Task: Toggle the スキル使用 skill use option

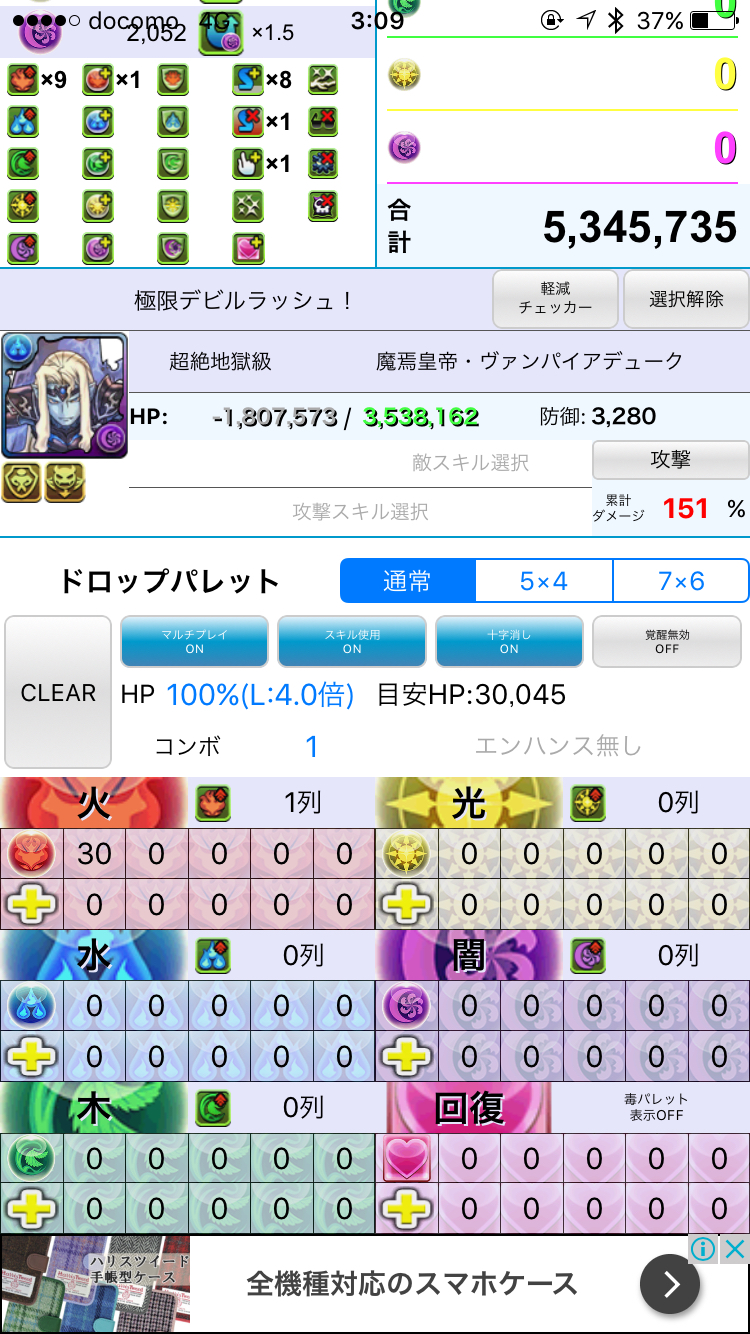Action: [x=352, y=641]
